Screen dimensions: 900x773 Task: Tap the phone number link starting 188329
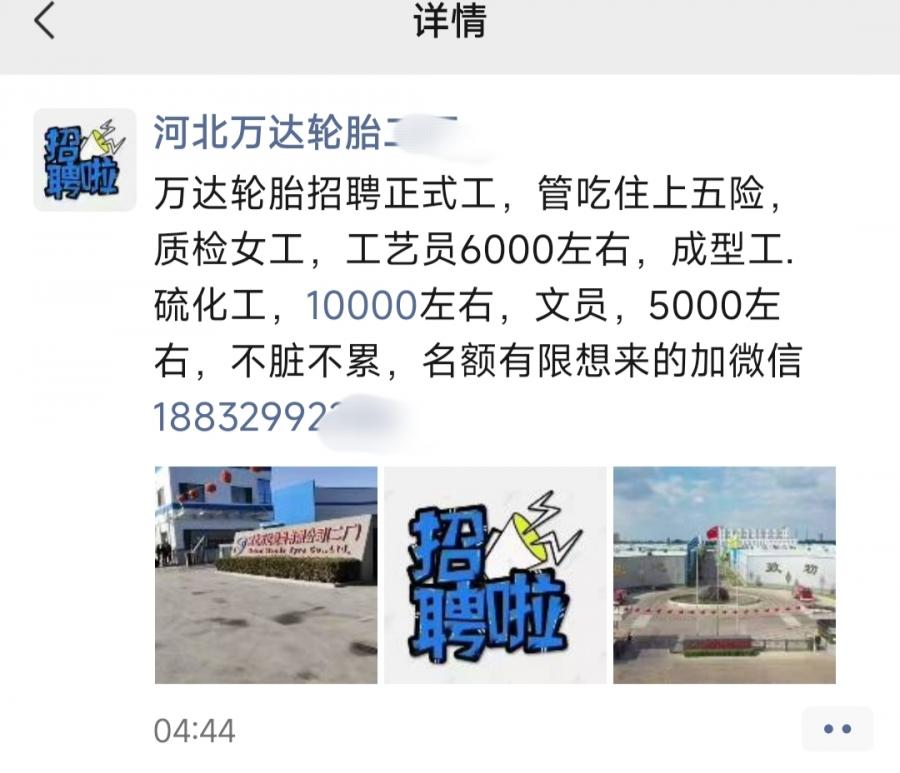[x=250, y=416]
